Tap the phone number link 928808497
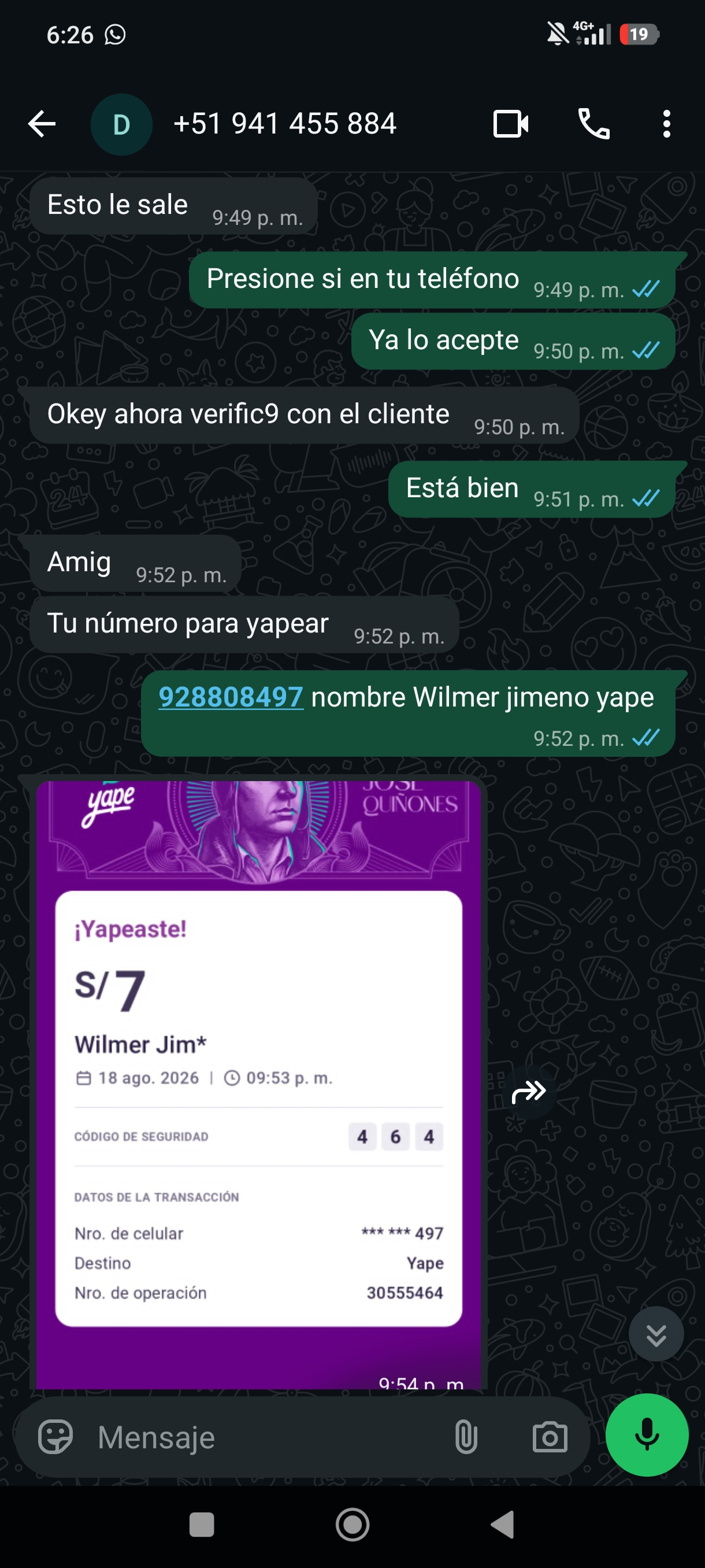Screen dimensions: 705x1568 tap(231, 697)
